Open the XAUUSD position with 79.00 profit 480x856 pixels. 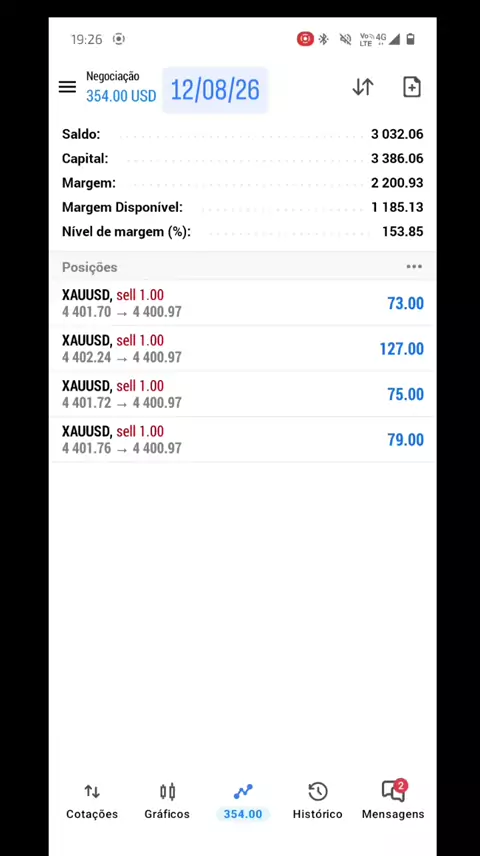click(242, 439)
